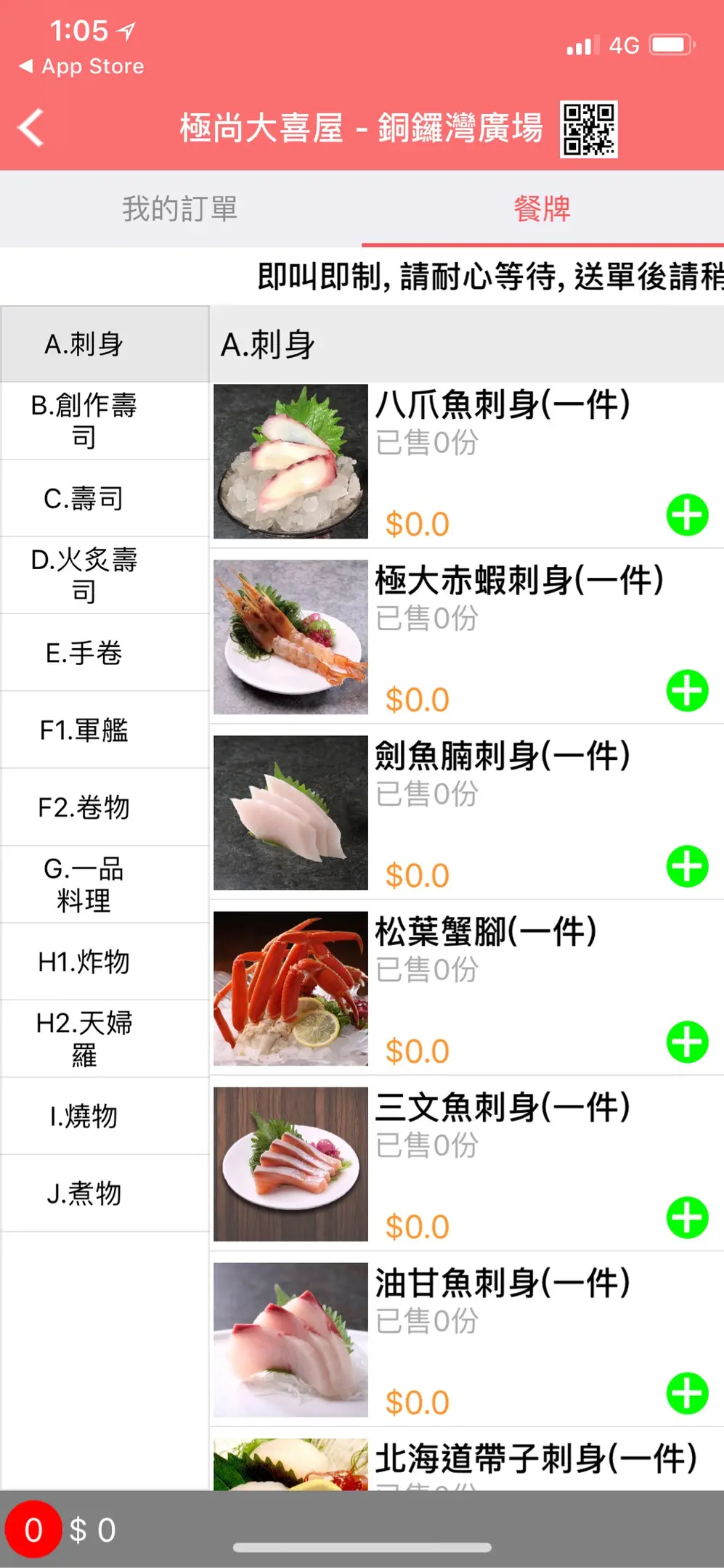Add 三文魚刺身 to the order

click(687, 1218)
